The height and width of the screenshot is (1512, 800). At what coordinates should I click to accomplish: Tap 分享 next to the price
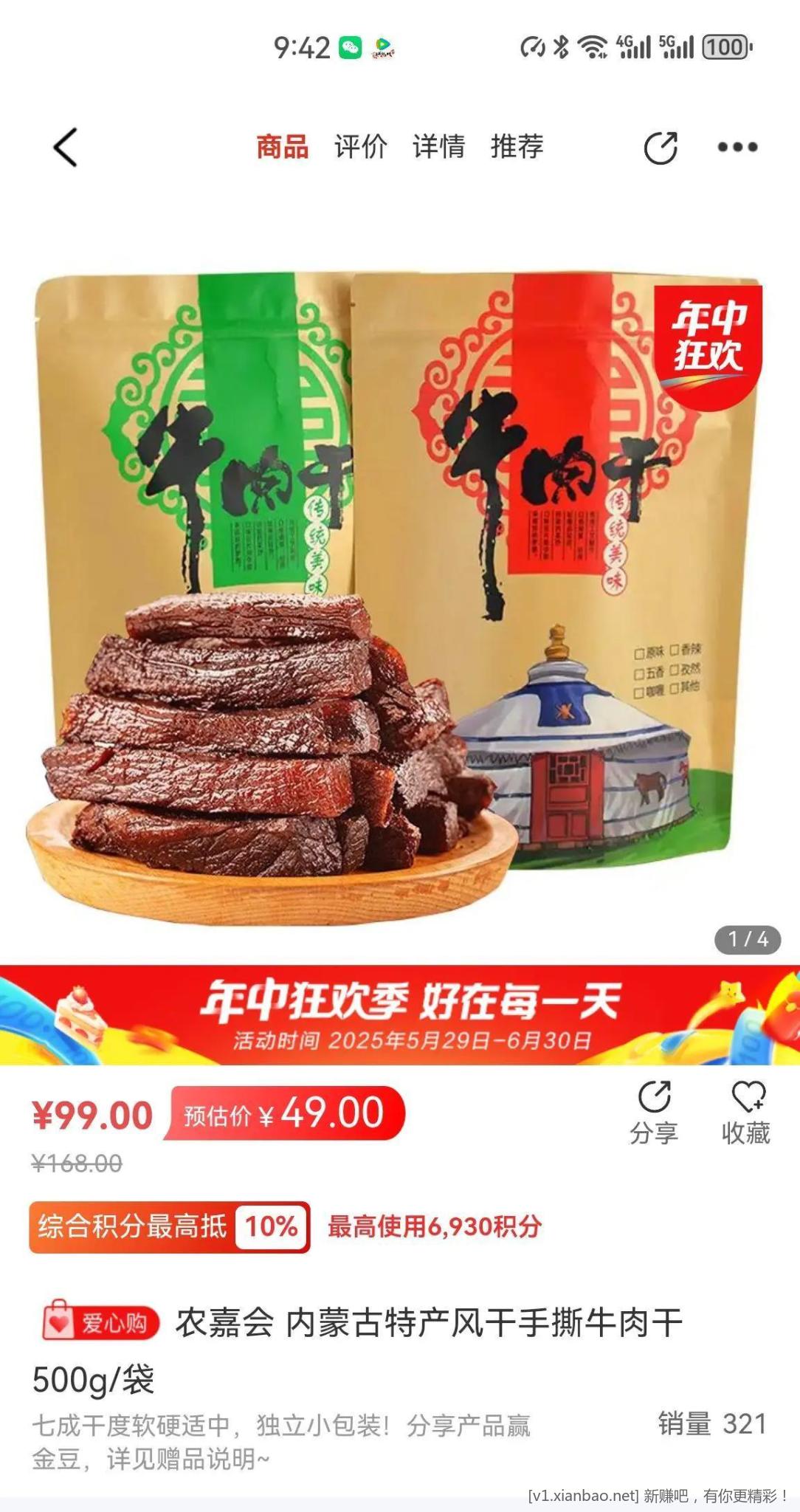(654, 1113)
